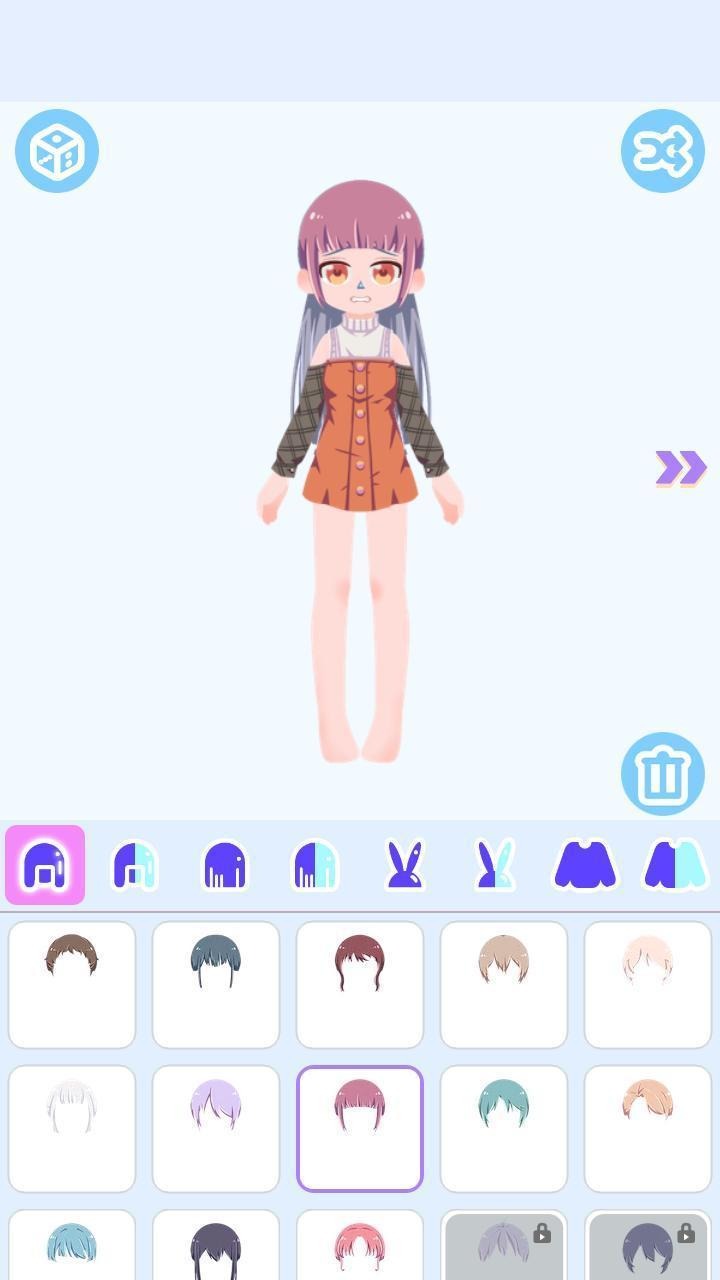Open the sweater clothing category icon

click(584, 863)
